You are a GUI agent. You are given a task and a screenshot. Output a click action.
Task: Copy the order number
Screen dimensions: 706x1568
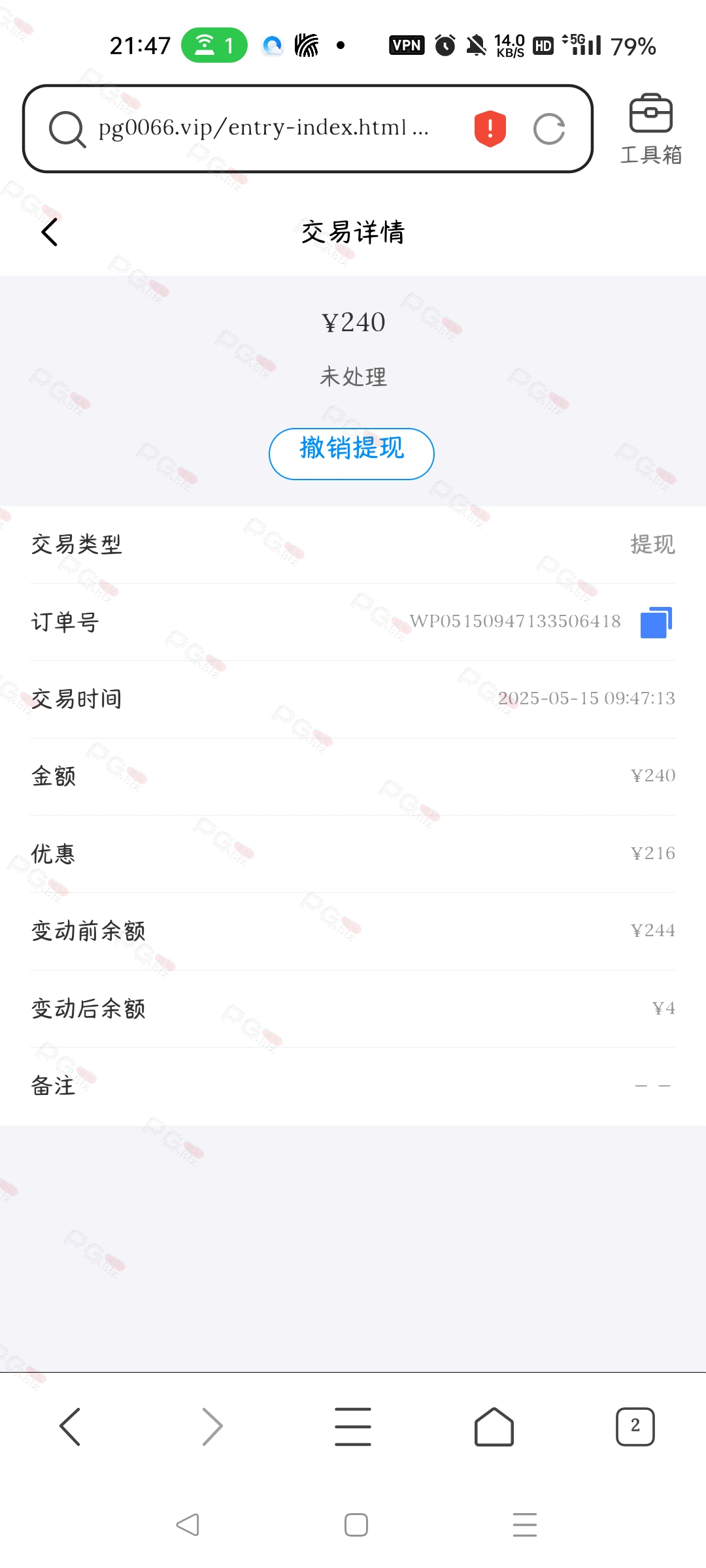(656, 622)
